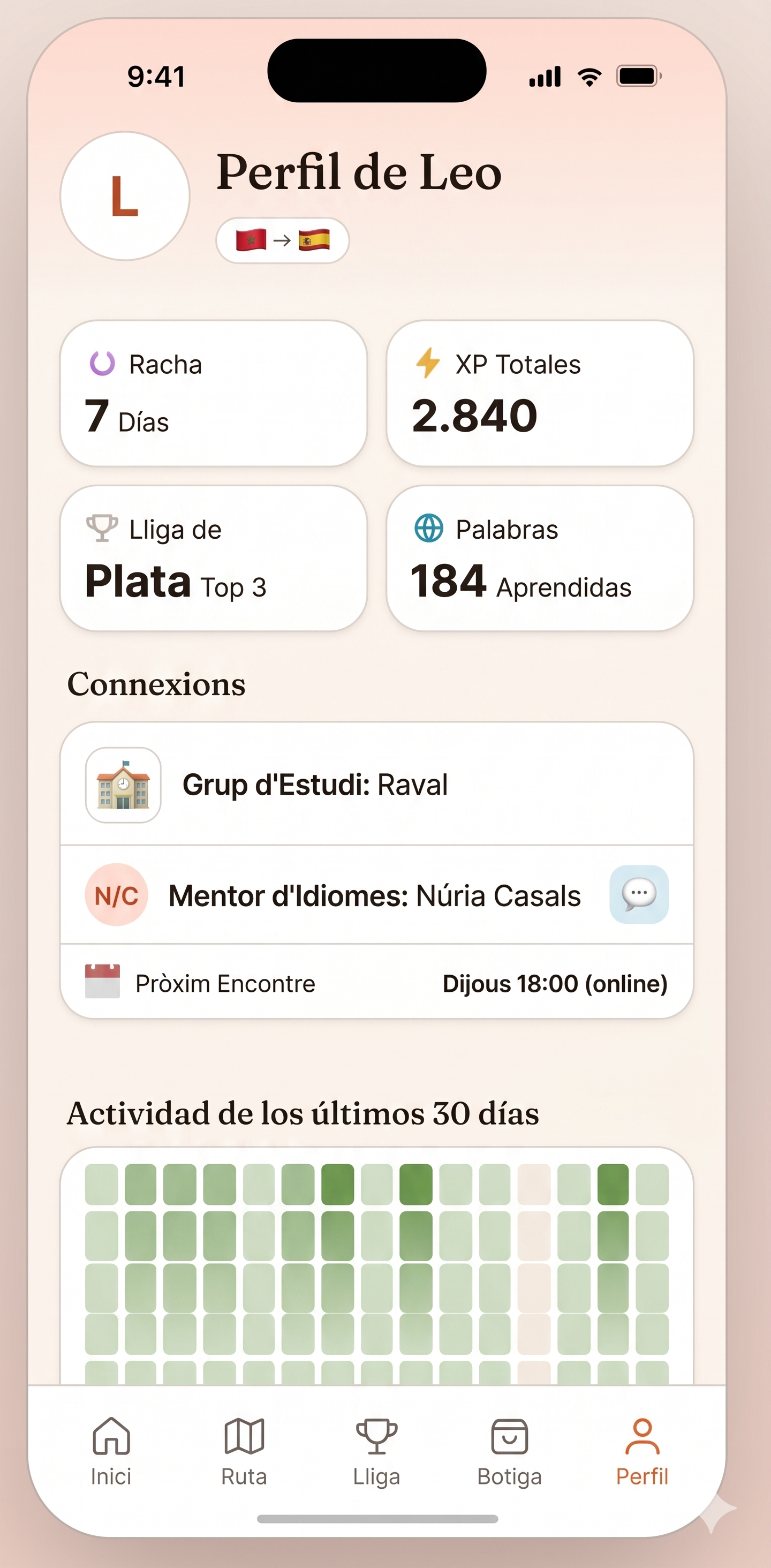Select the Racha streak icon
The image size is (771, 1568).
coord(101,364)
